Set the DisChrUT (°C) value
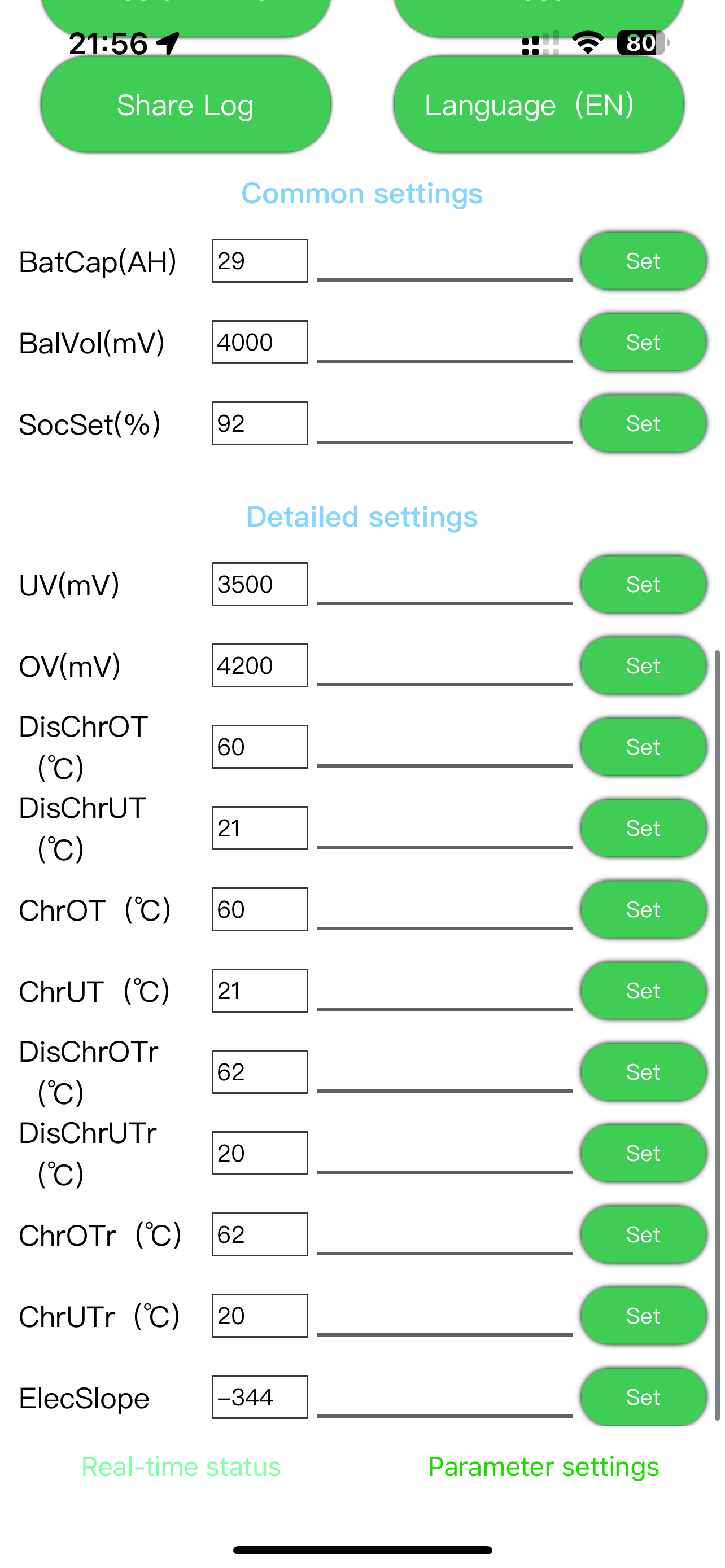The height and width of the screenshot is (1568, 725). (643, 828)
